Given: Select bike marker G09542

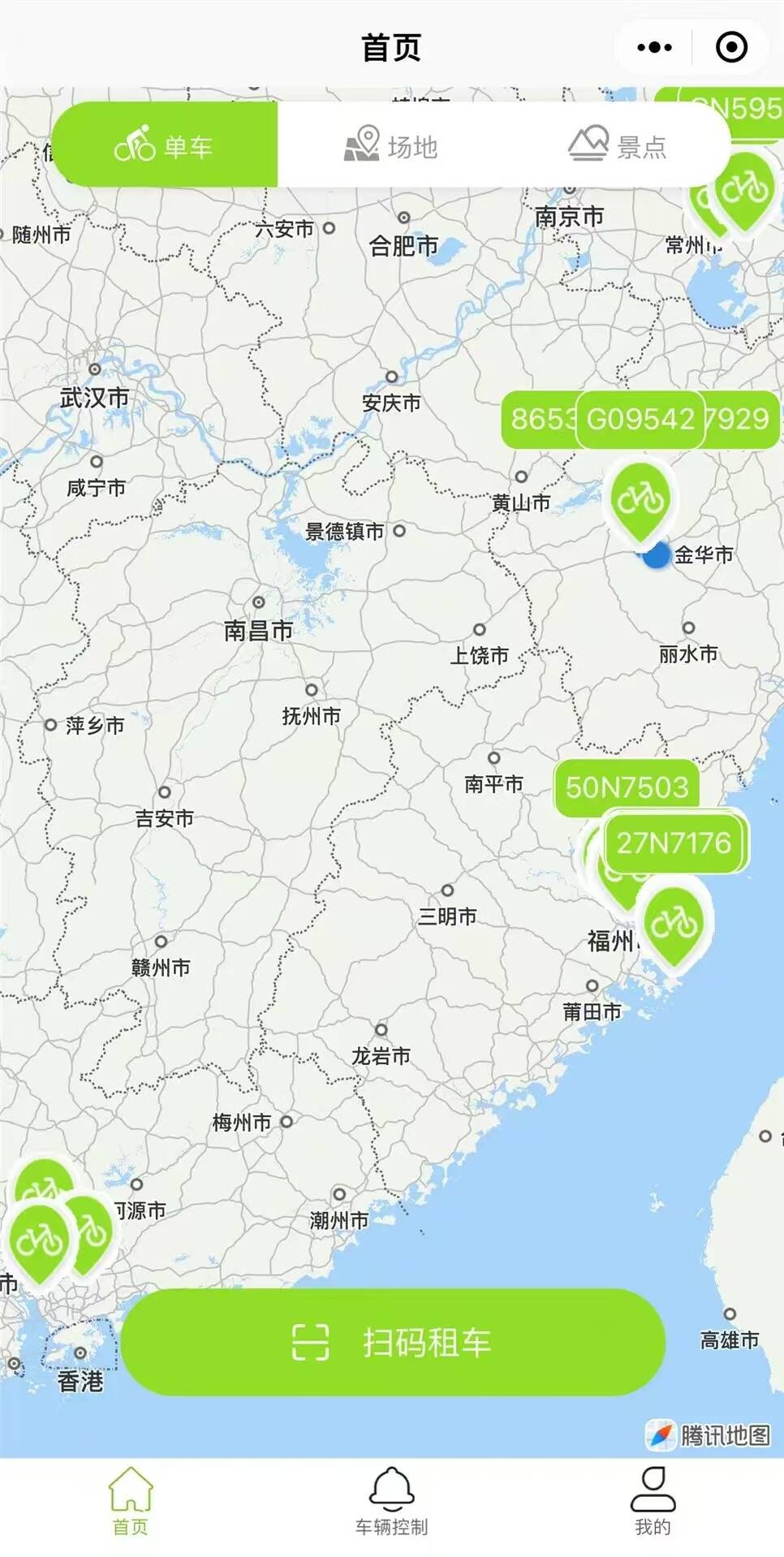Looking at the screenshot, I should click(640, 419).
